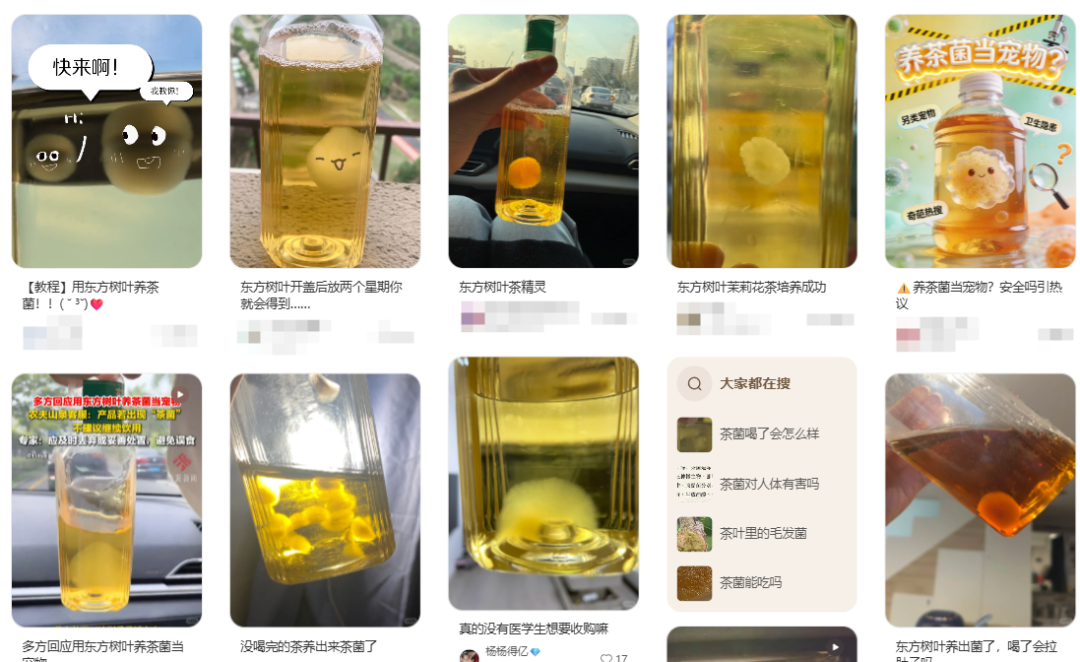Select suggested search 茶菌能吃吗
This screenshot has width=1080, height=662.
[750, 583]
